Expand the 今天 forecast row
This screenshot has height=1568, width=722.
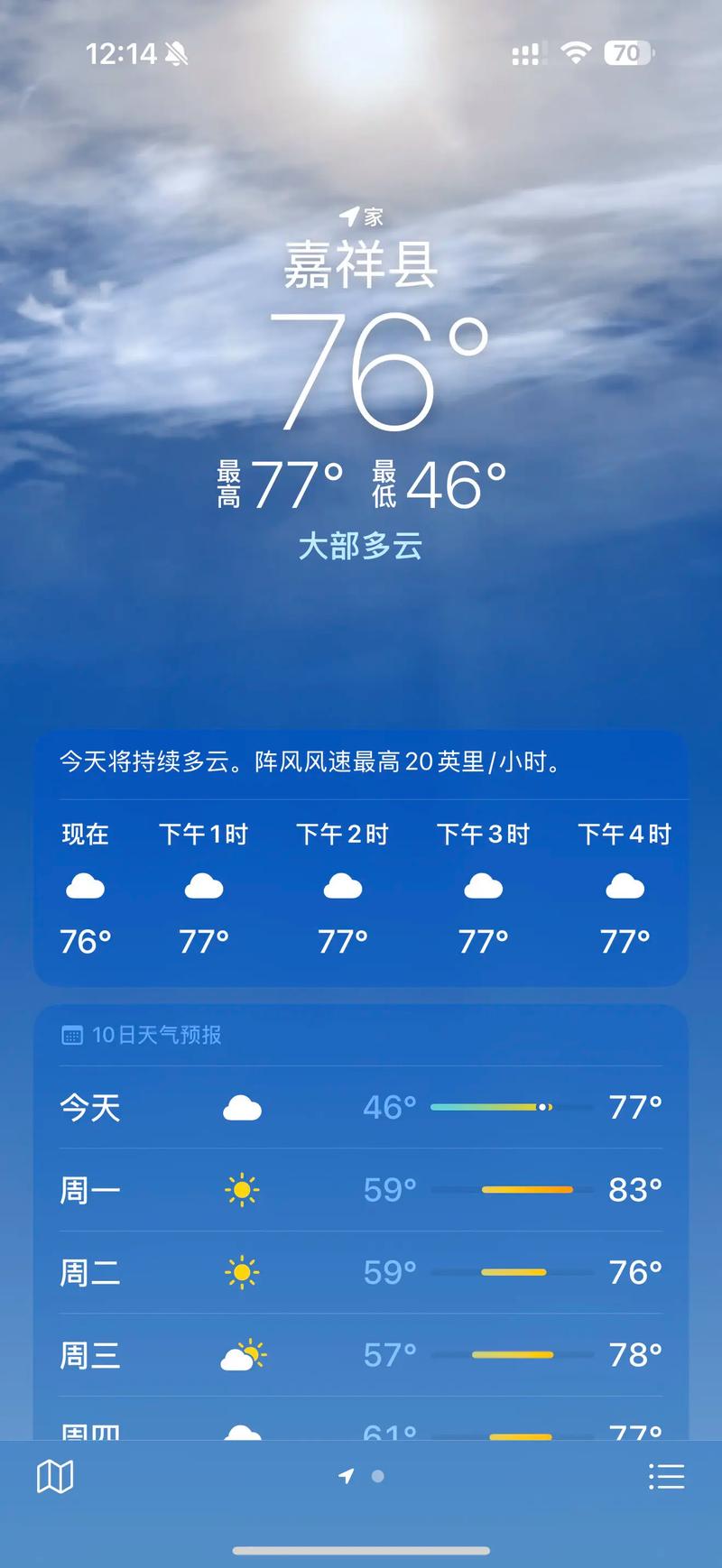(x=361, y=1108)
